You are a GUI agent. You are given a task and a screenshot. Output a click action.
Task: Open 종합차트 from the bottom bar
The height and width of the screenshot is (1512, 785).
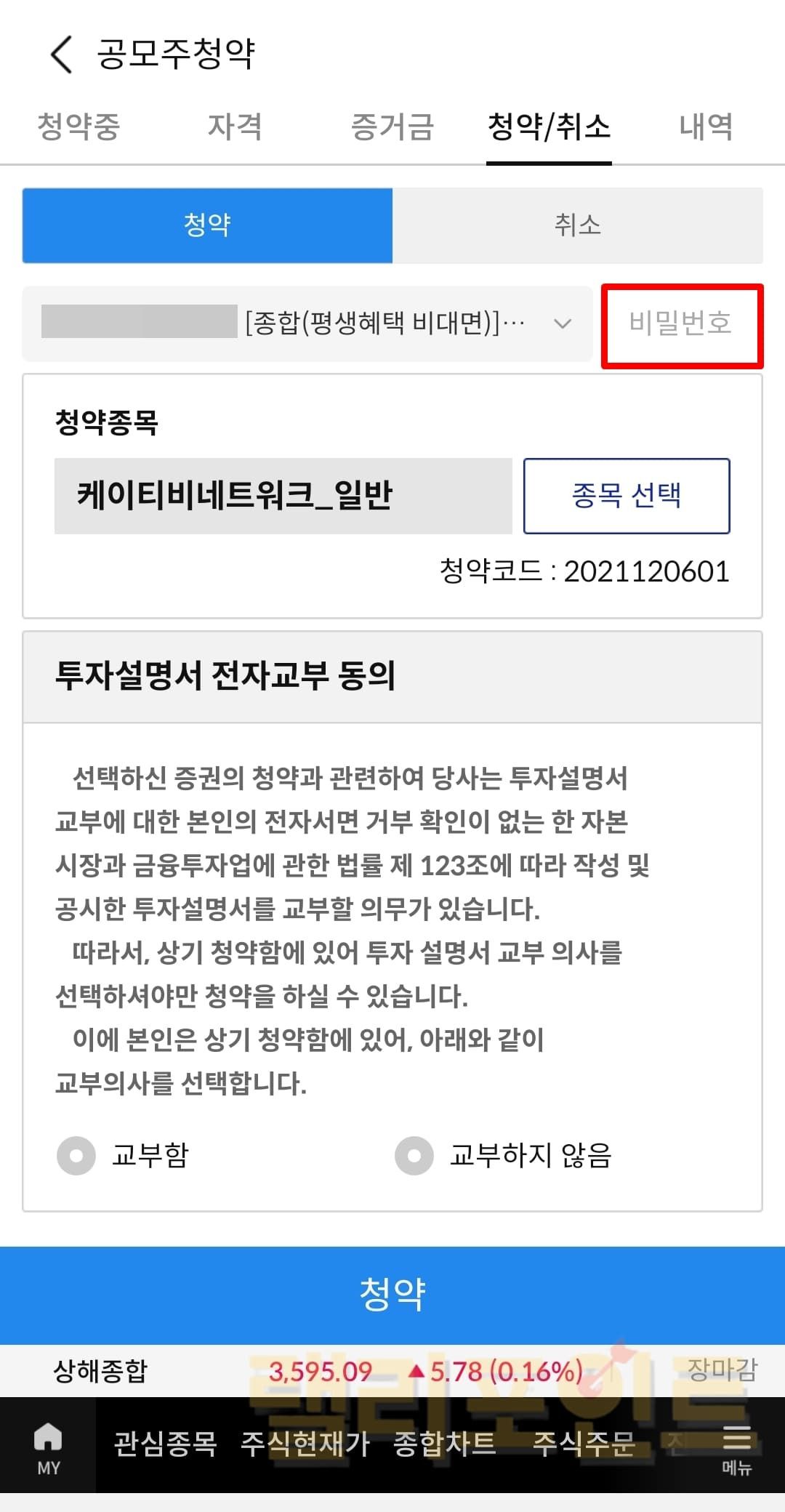[x=445, y=1444]
